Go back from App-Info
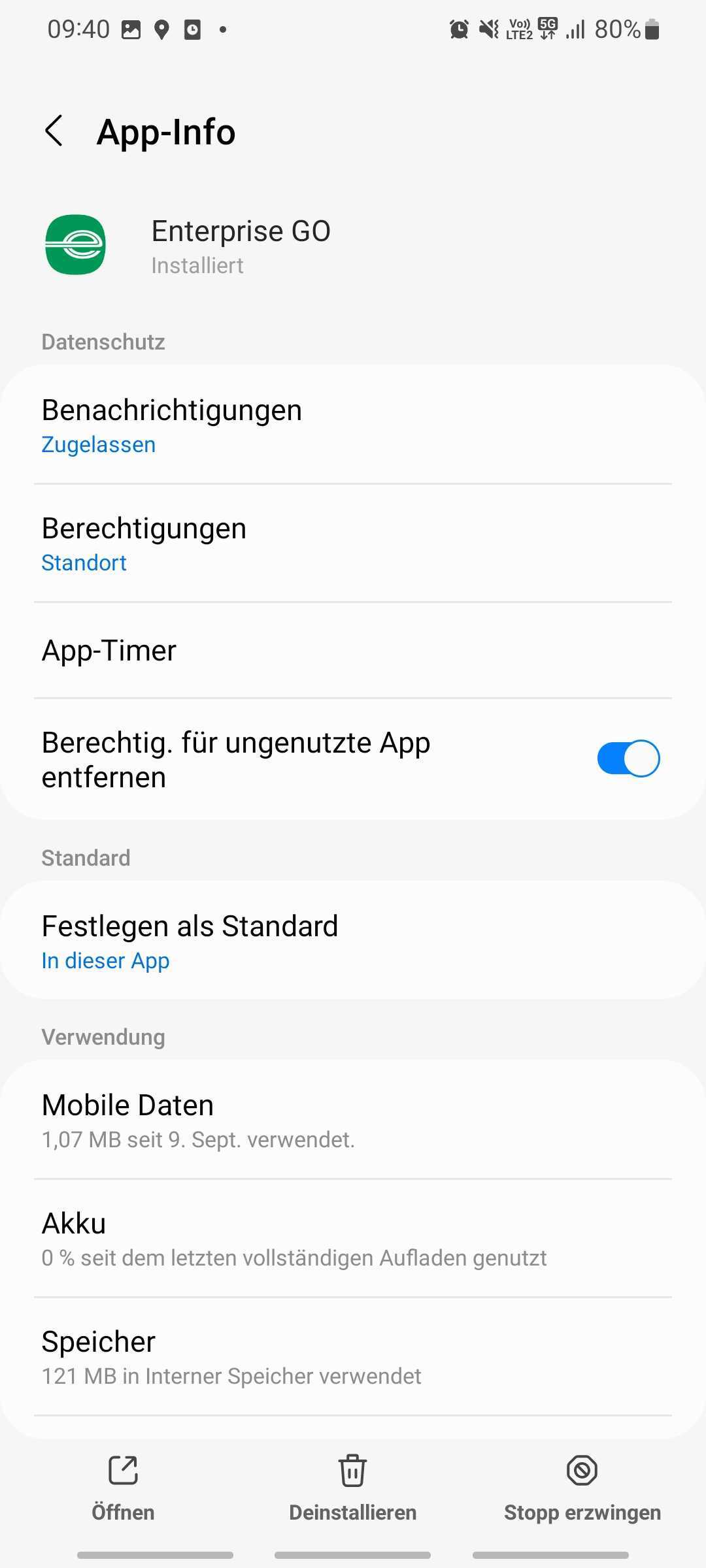This screenshot has height=1568, width=706. pyautogui.click(x=54, y=131)
